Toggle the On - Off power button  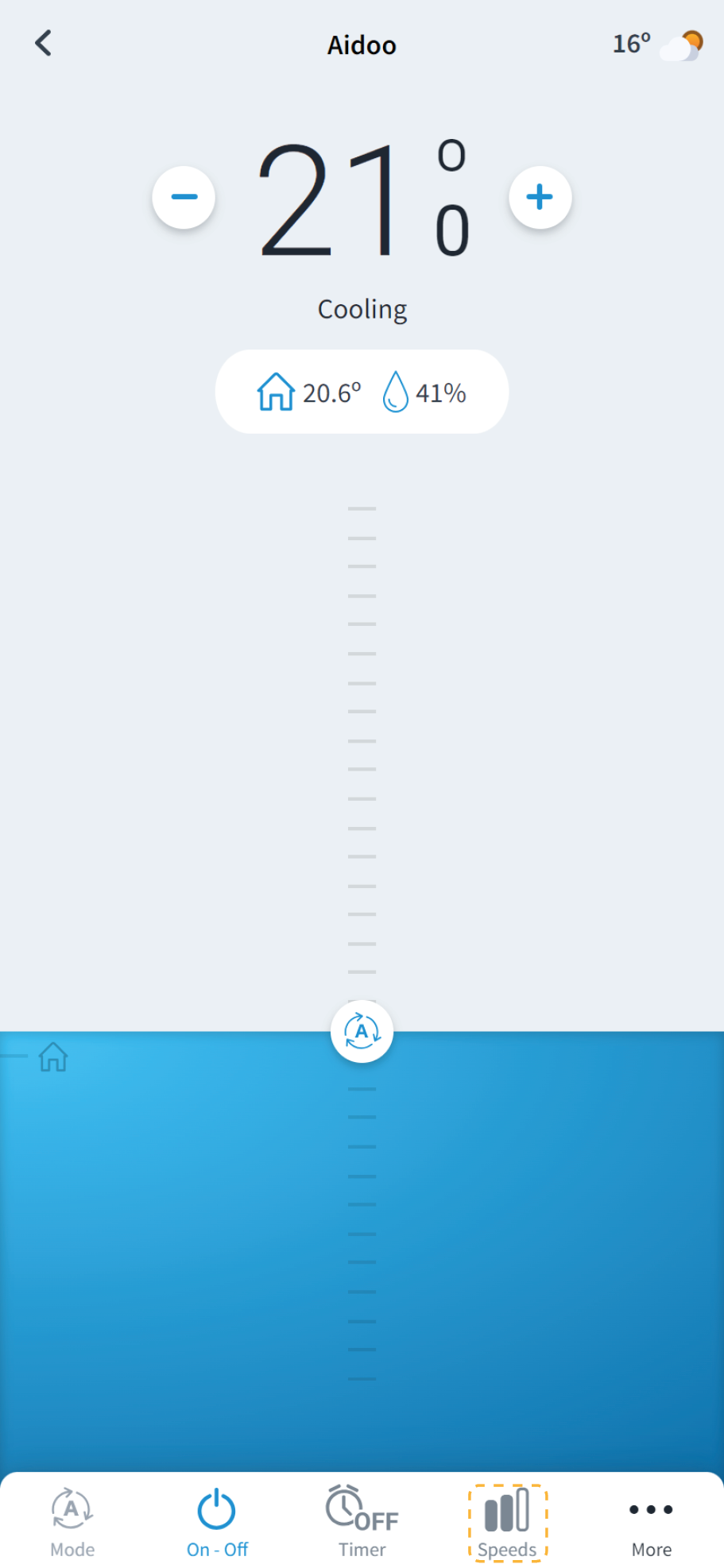click(217, 1521)
